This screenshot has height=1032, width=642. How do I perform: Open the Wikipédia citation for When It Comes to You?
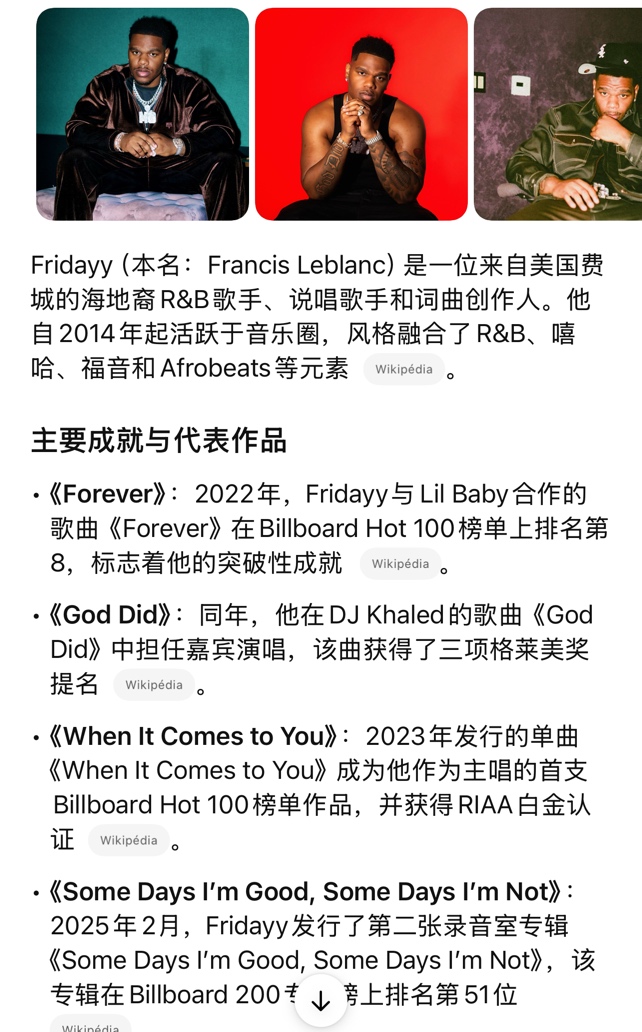pyautogui.click(x=129, y=840)
